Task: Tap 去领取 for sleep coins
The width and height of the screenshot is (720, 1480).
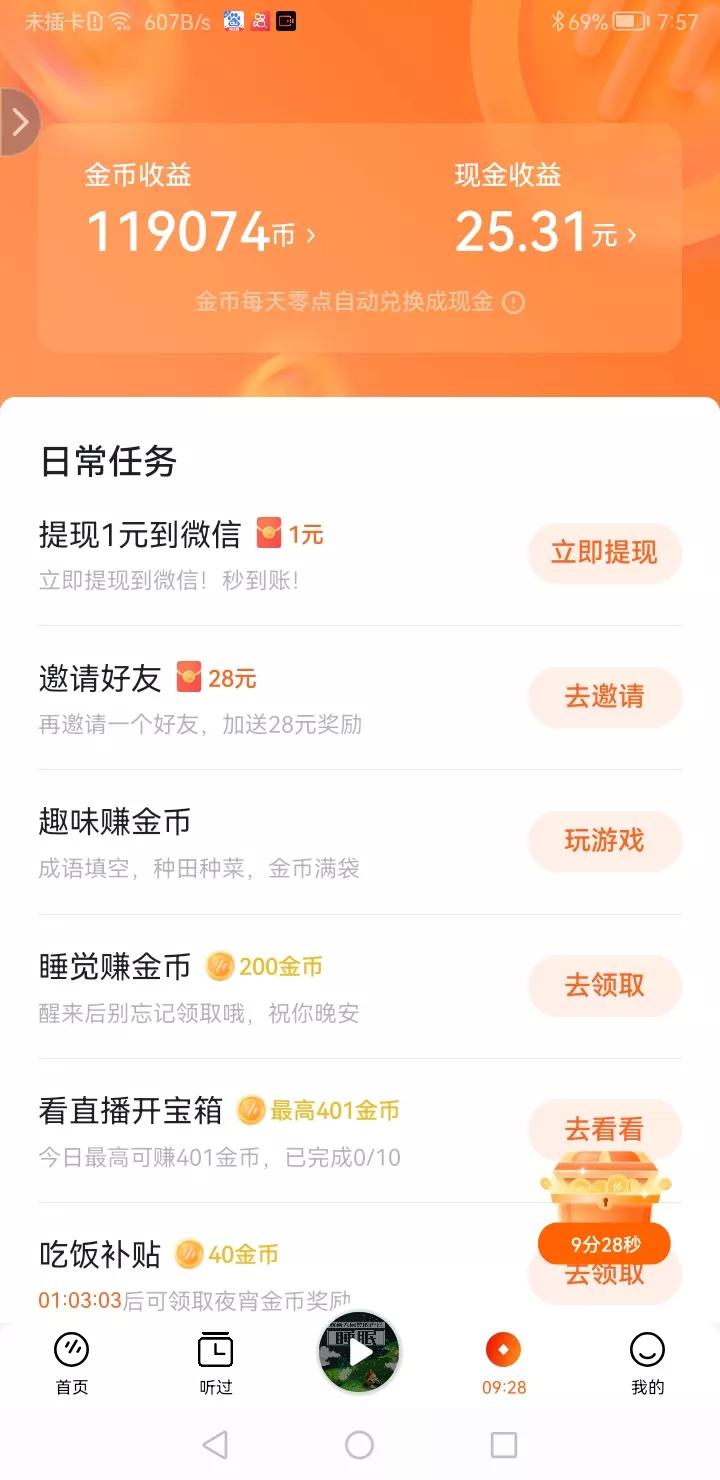Action: (x=604, y=986)
